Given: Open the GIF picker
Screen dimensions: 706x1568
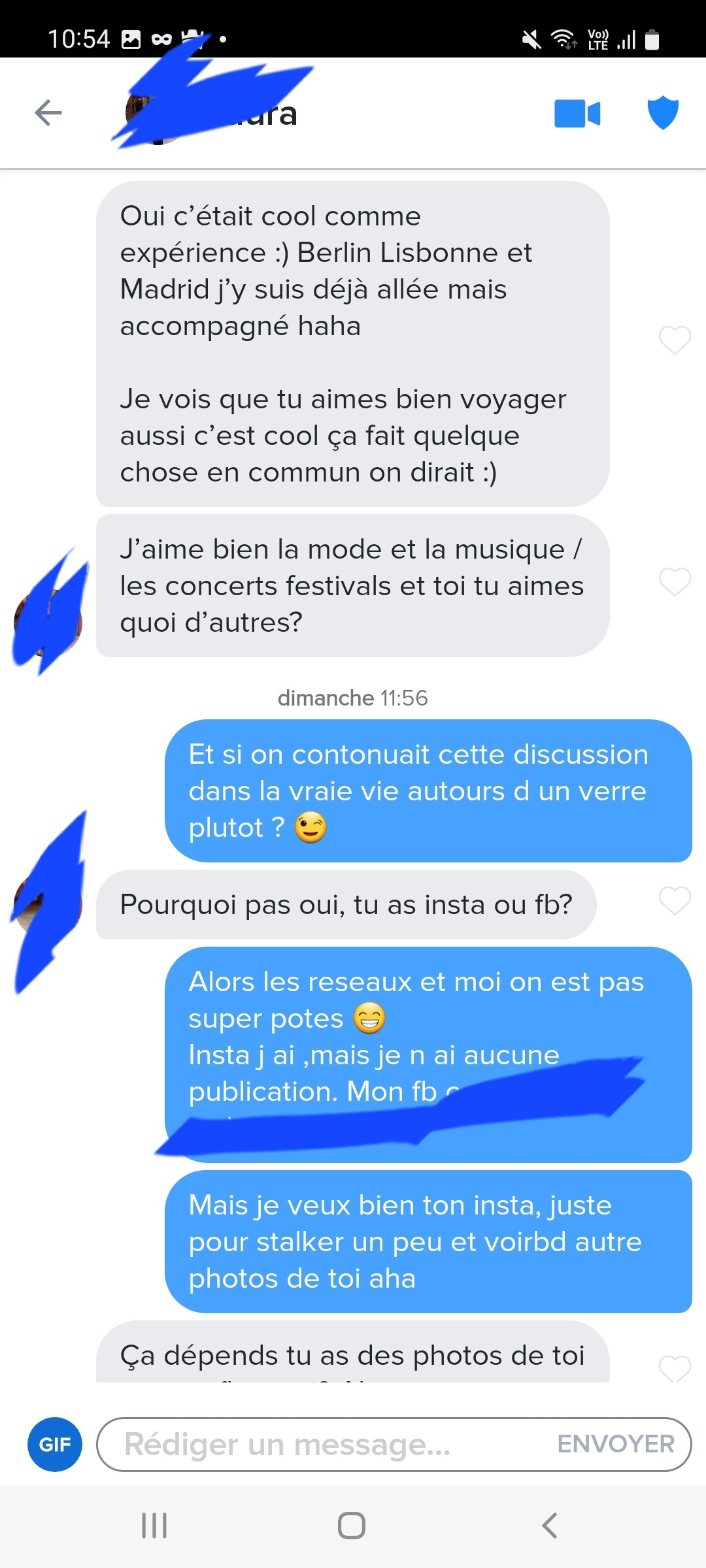Looking at the screenshot, I should point(55,1445).
